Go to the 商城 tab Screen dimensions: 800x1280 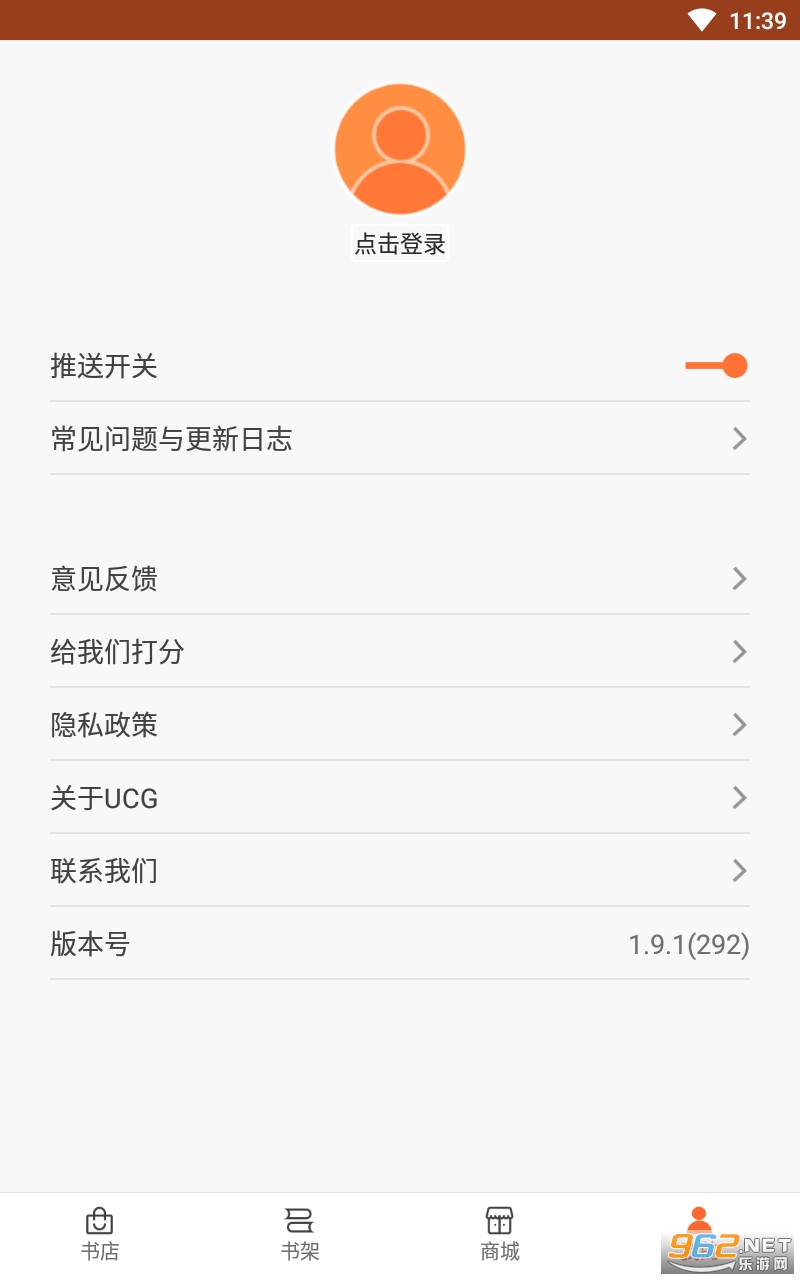point(500,1234)
